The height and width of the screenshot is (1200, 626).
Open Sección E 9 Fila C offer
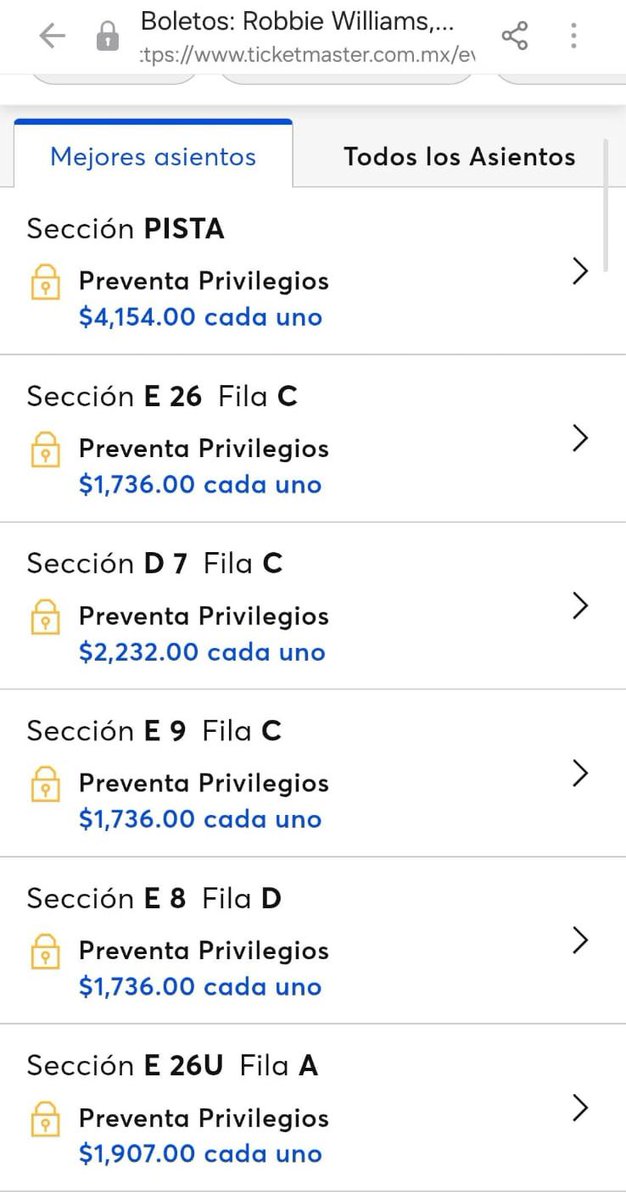[x=313, y=773]
